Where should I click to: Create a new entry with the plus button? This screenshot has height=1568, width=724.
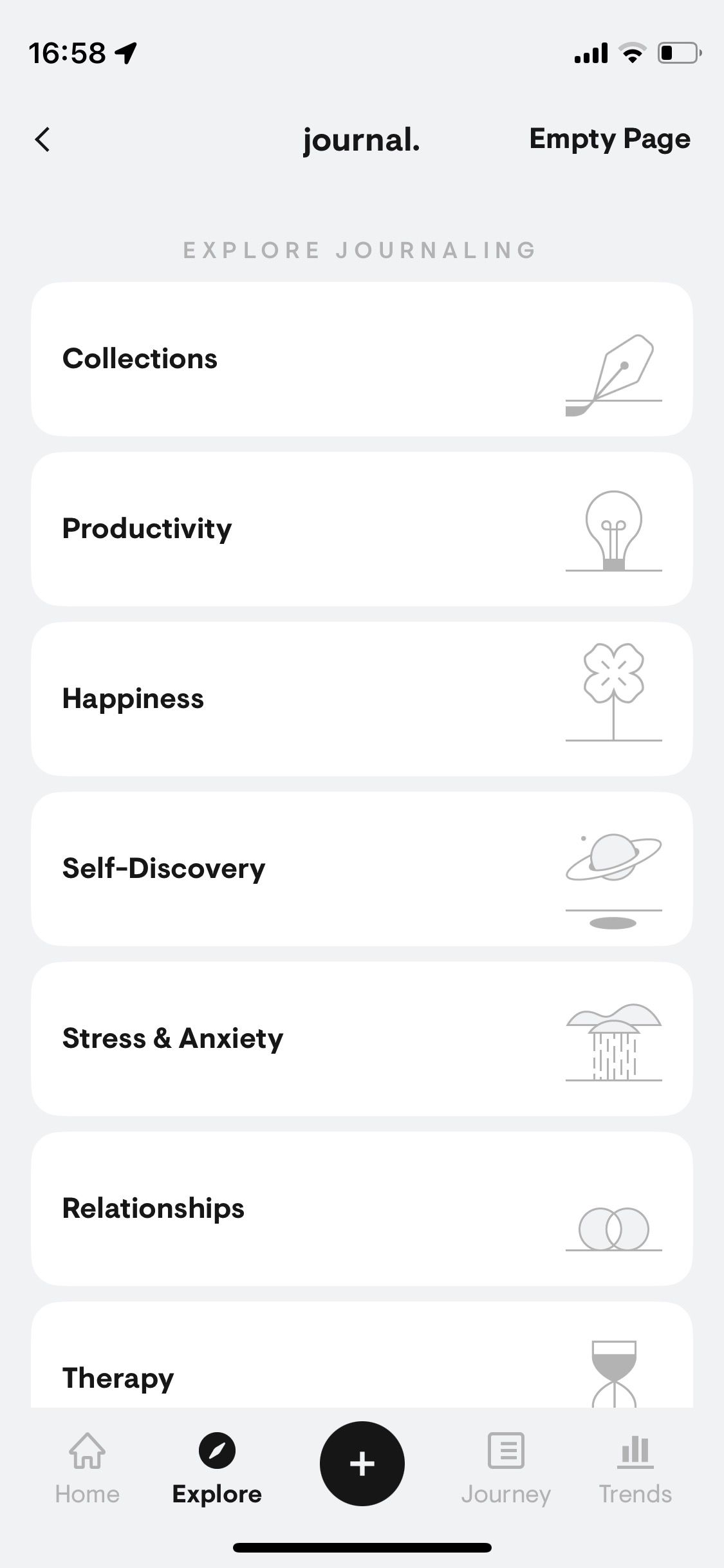(362, 1463)
